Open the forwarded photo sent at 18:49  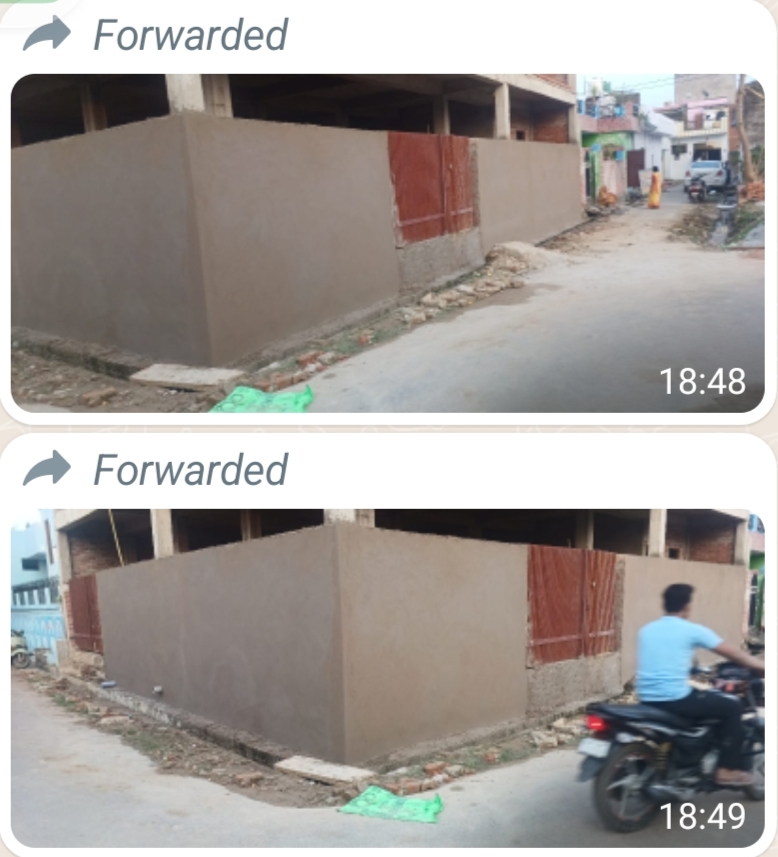tap(388, 678)
